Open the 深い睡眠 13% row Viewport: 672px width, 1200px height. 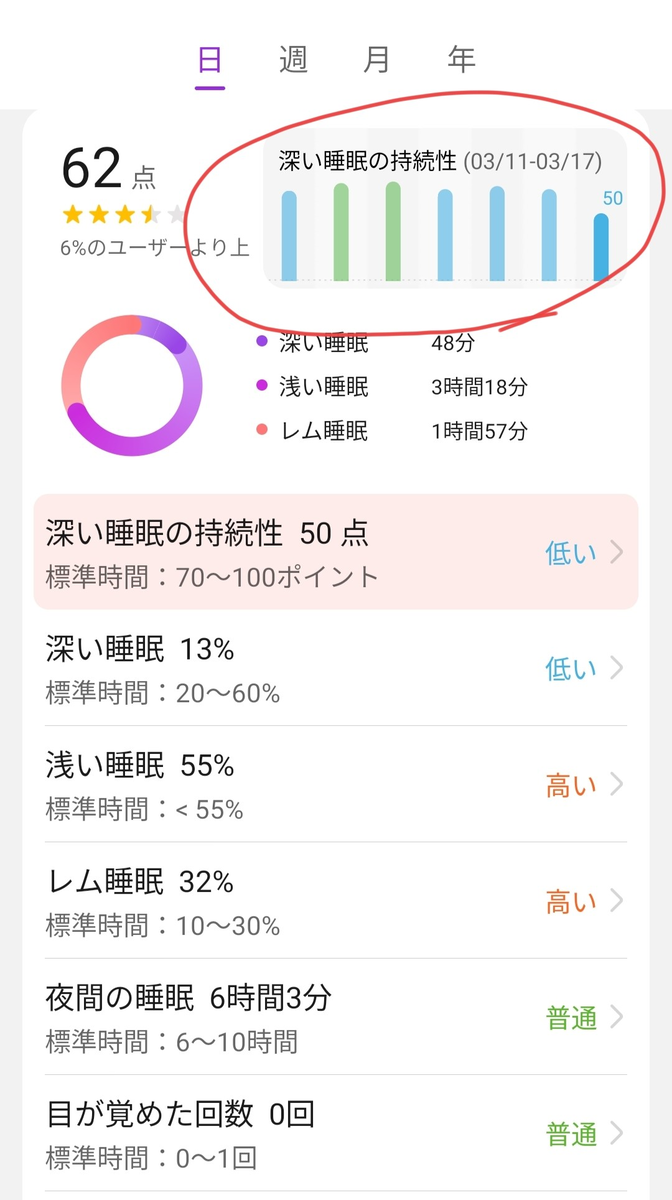click(336, 668)
